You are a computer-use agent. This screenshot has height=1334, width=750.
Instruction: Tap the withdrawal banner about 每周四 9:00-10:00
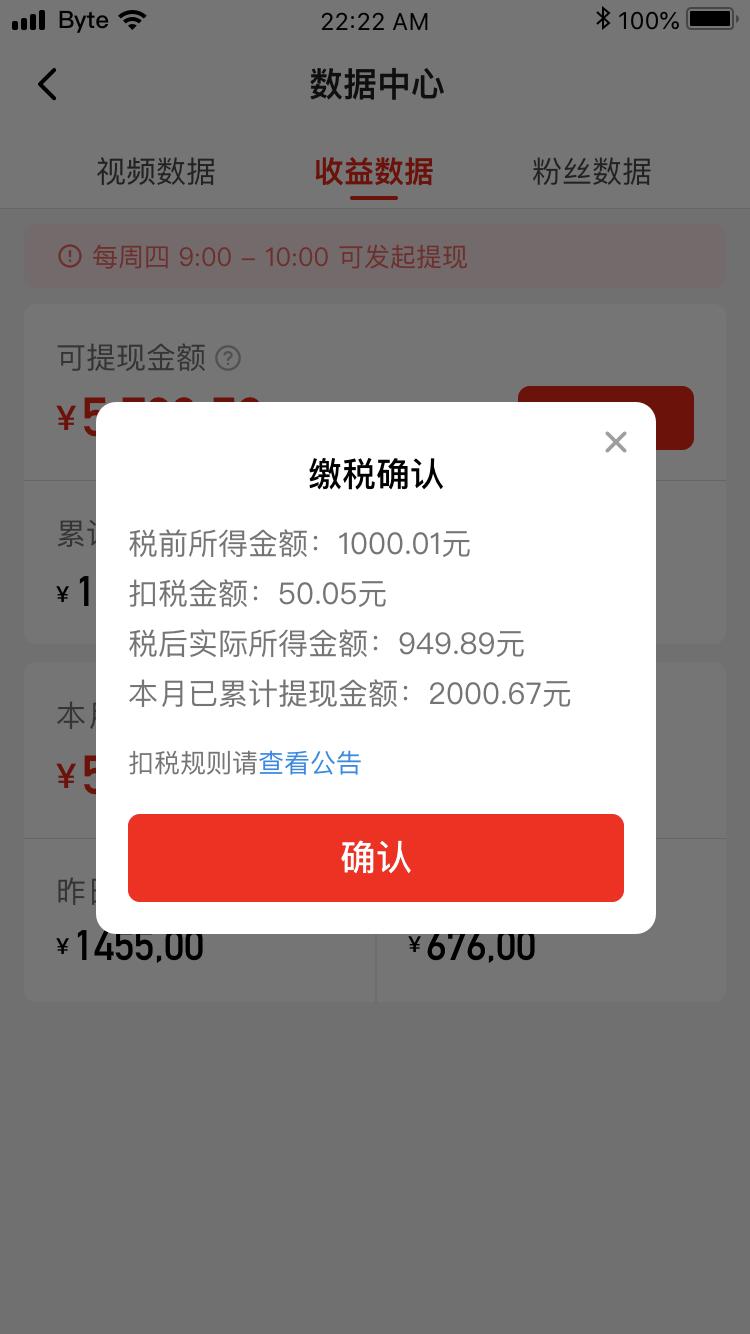[x=375, y=256]
